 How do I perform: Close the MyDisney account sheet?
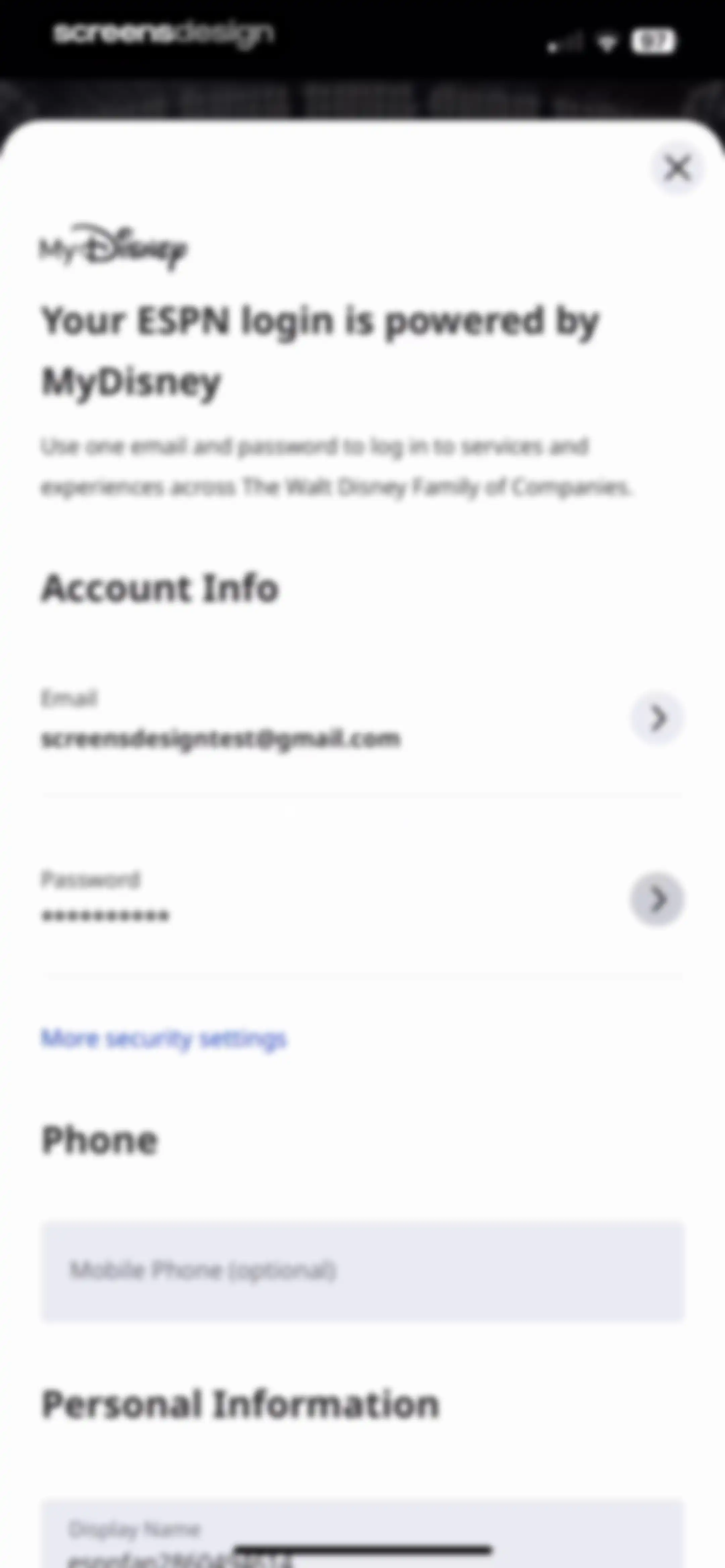click(678, 169)
